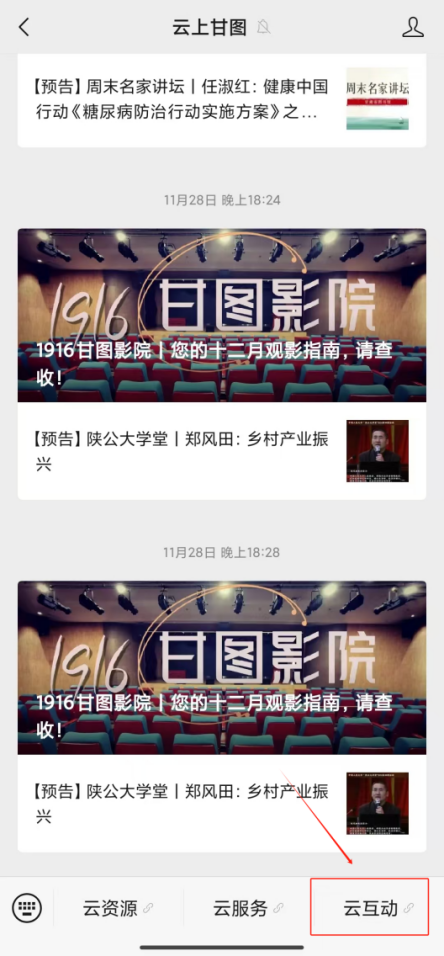The image size is (444, 956).
Task: Open the 1916甘图影院 banner sent at 18:24
Action: [x=222, y=315]
